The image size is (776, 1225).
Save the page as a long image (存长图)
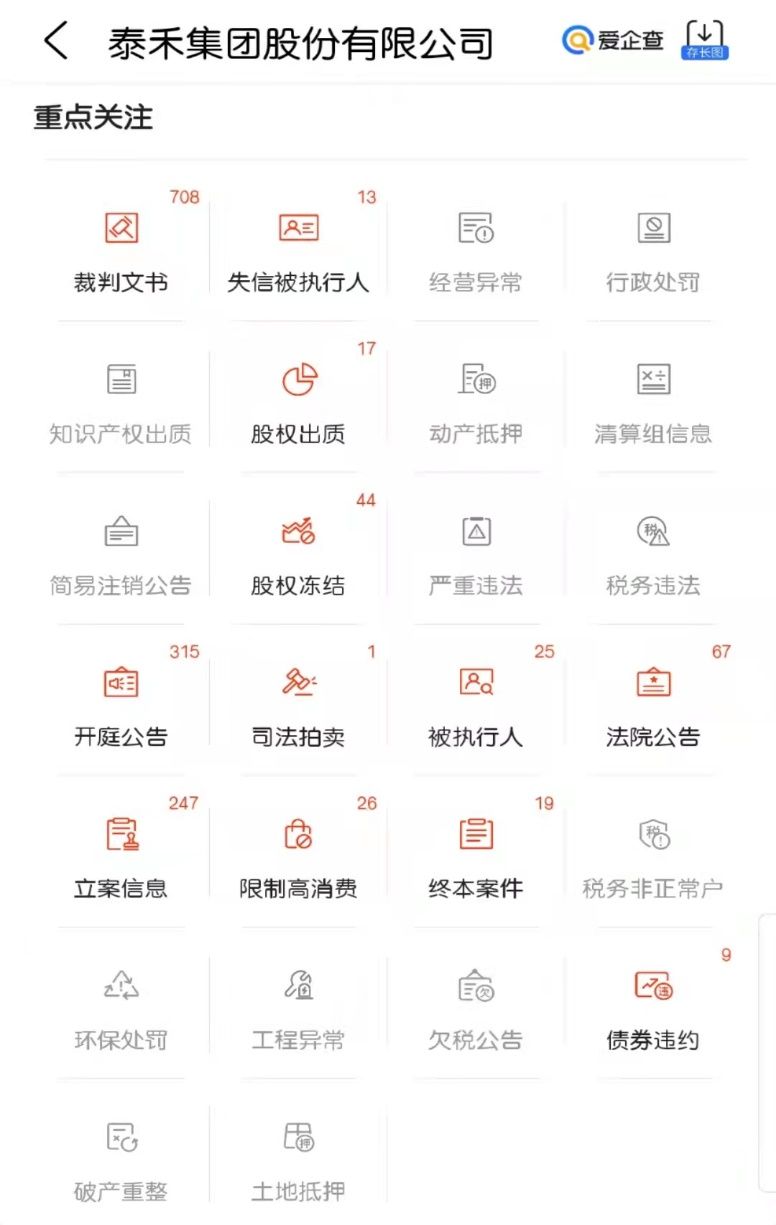[705, 40]
